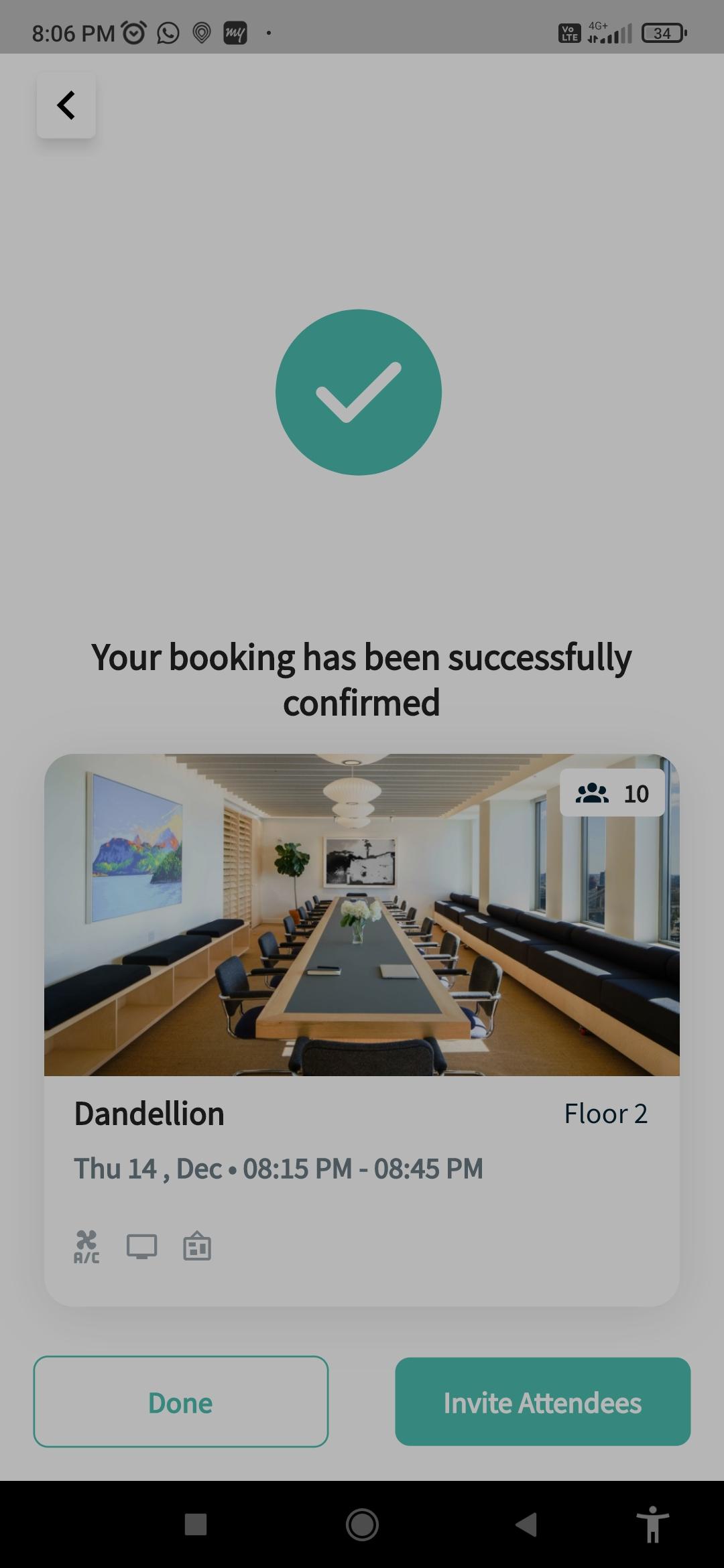Tap the Done button

(180, 1402)
